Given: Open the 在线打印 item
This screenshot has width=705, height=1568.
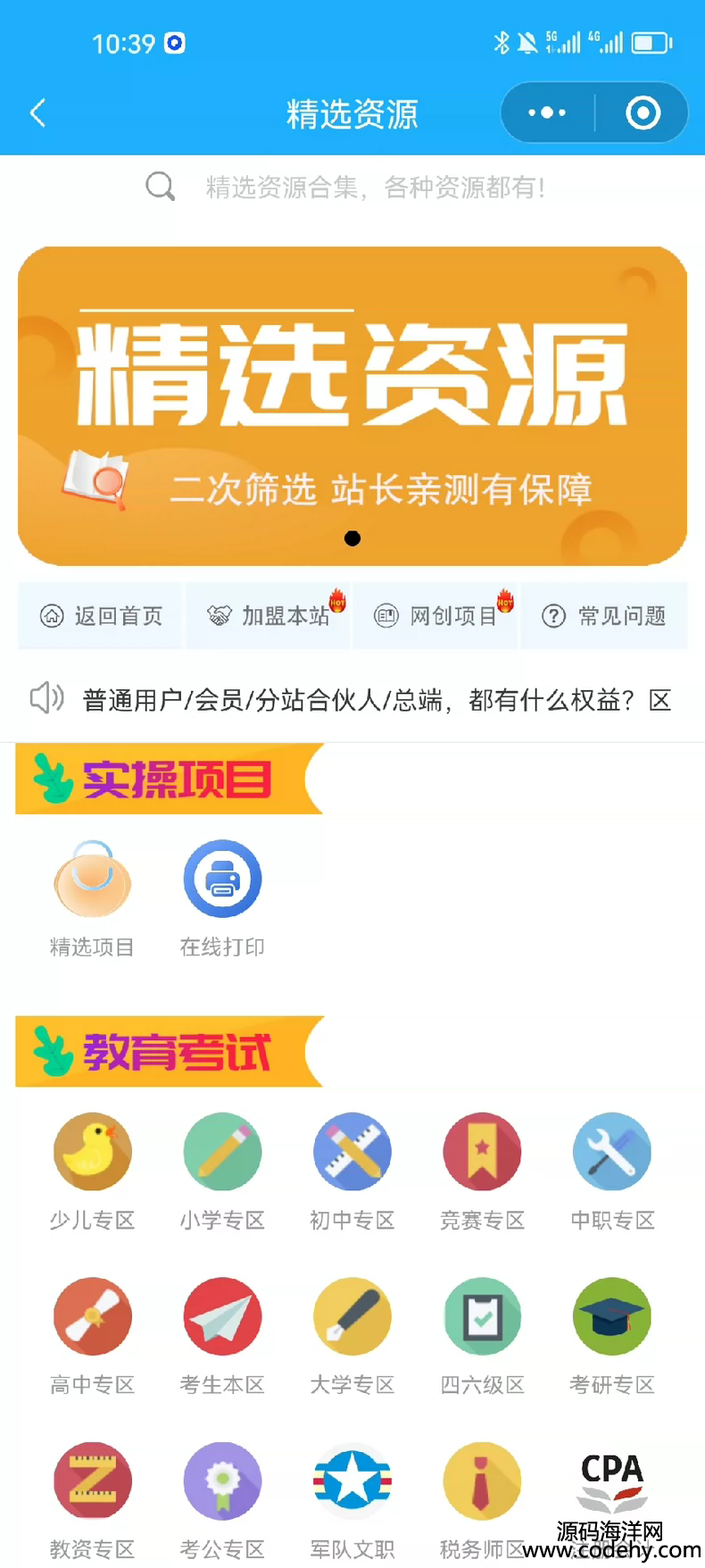Looking at the screenshot, I should [x=222, y=896].
